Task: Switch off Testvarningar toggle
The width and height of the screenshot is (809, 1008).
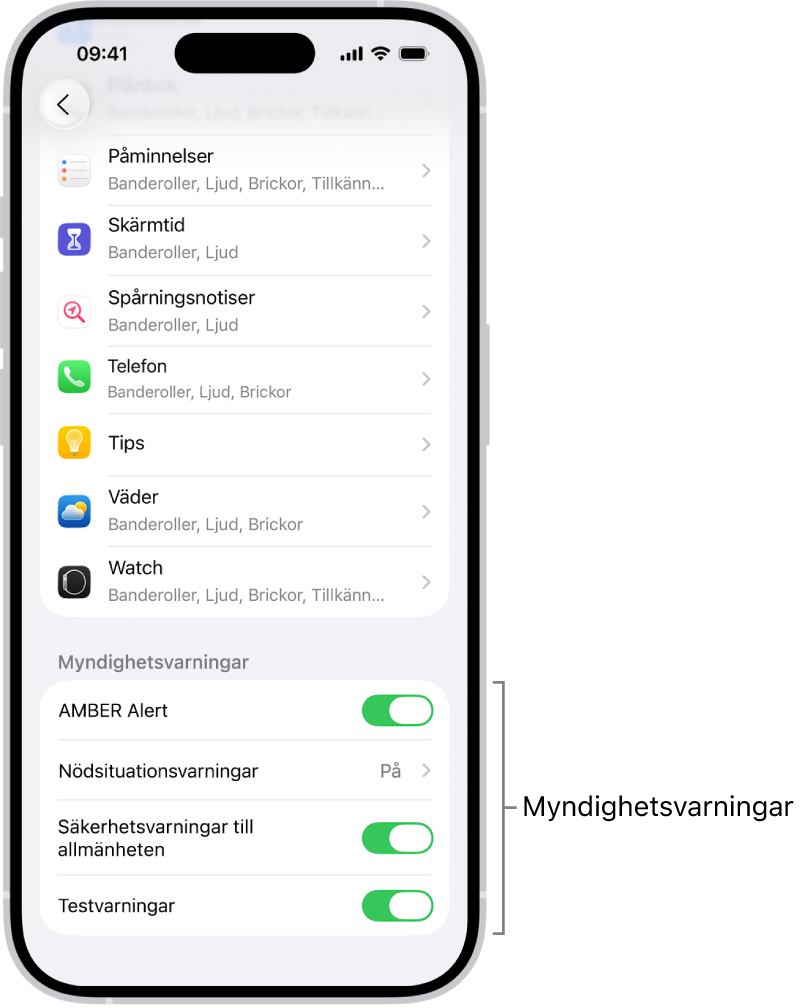Action: tap(397, 906)
